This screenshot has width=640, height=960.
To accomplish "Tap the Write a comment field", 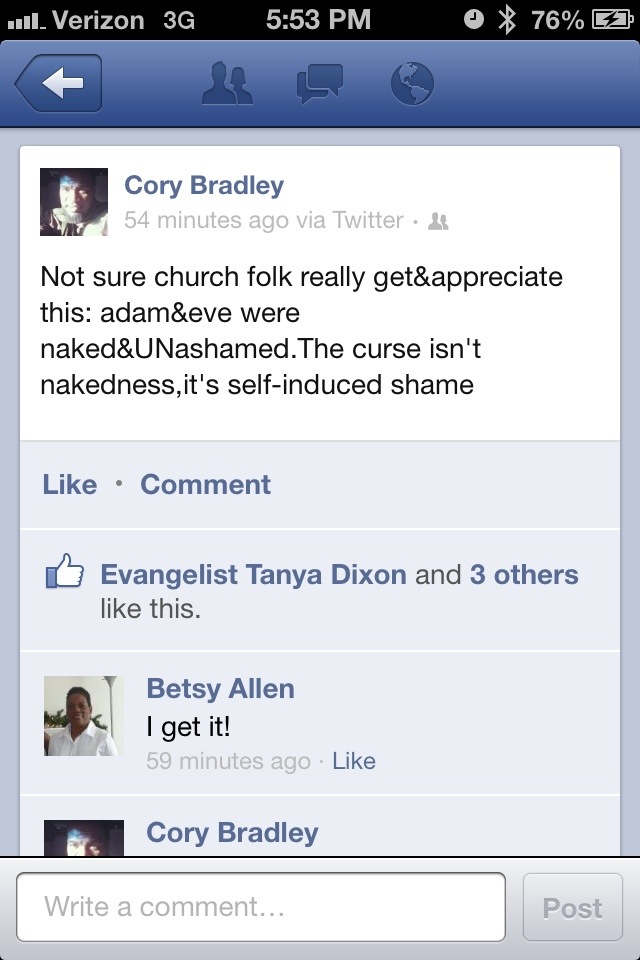I will (261, 907).
